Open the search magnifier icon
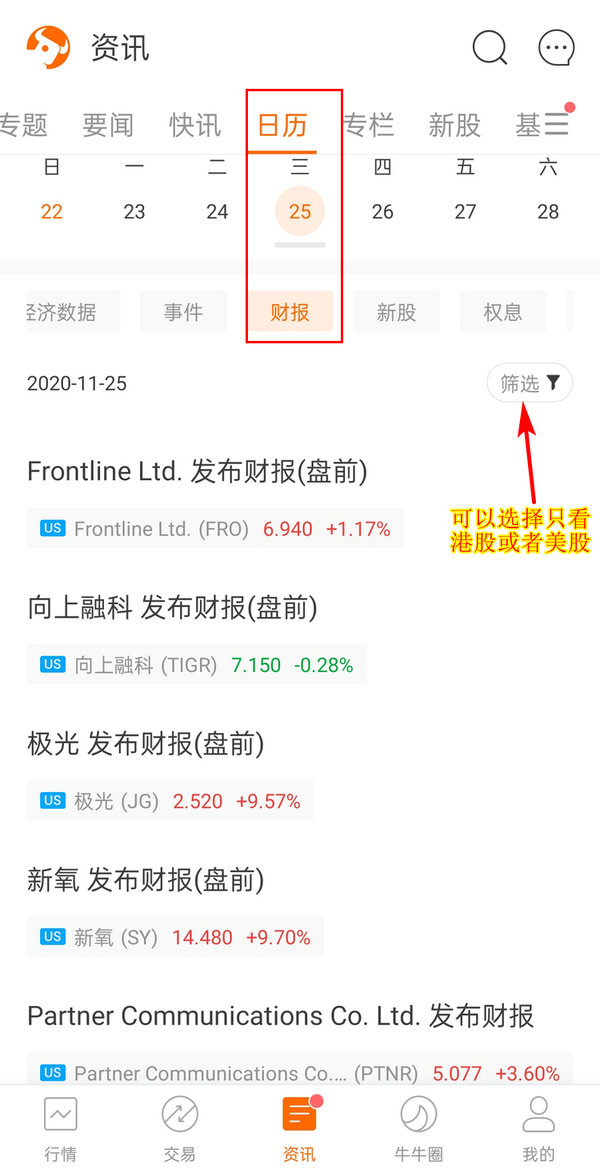Screen dimensions: 600x1174 pos(490,48)
